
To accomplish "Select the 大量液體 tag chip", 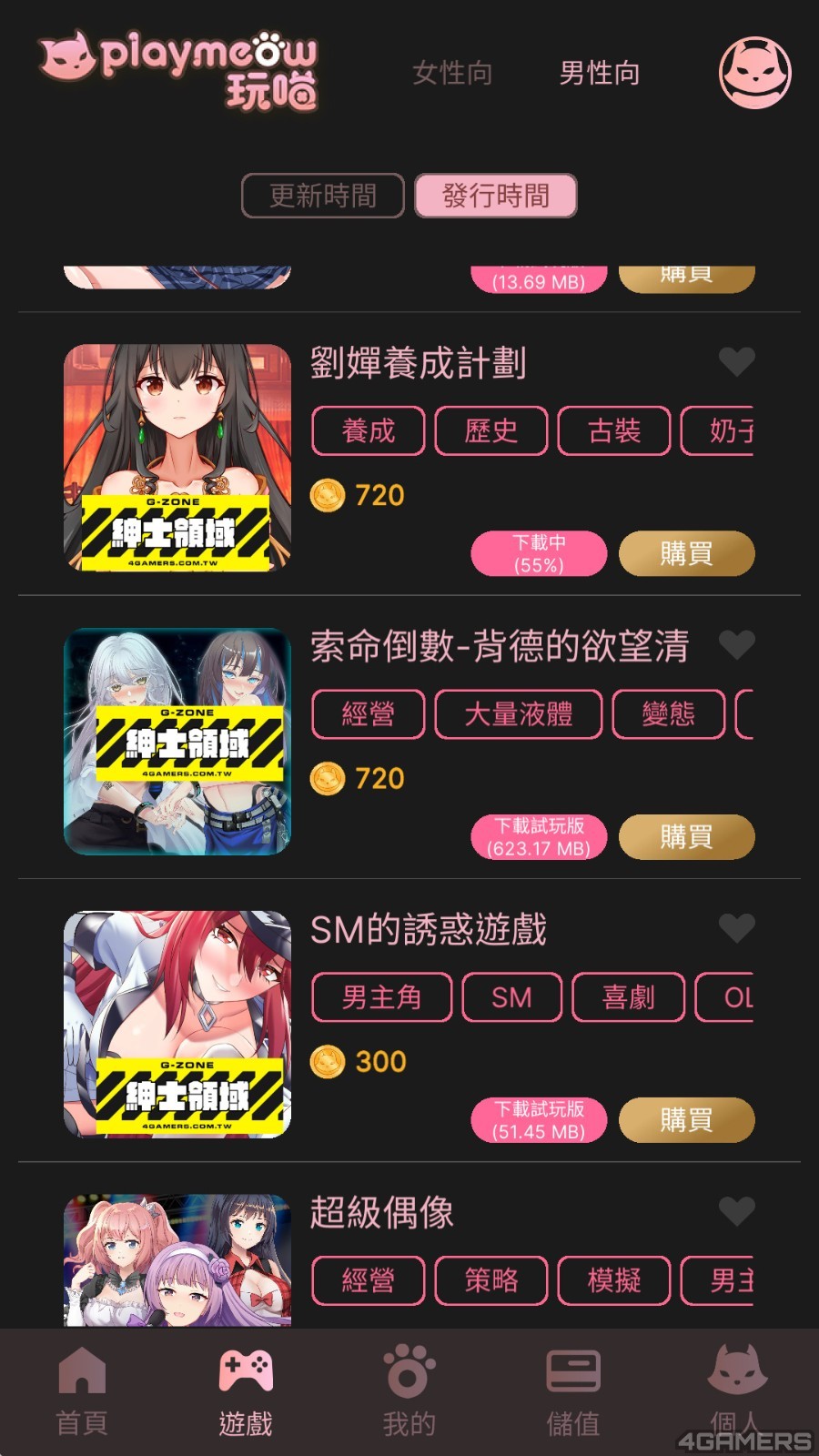I will pos(518,714).
